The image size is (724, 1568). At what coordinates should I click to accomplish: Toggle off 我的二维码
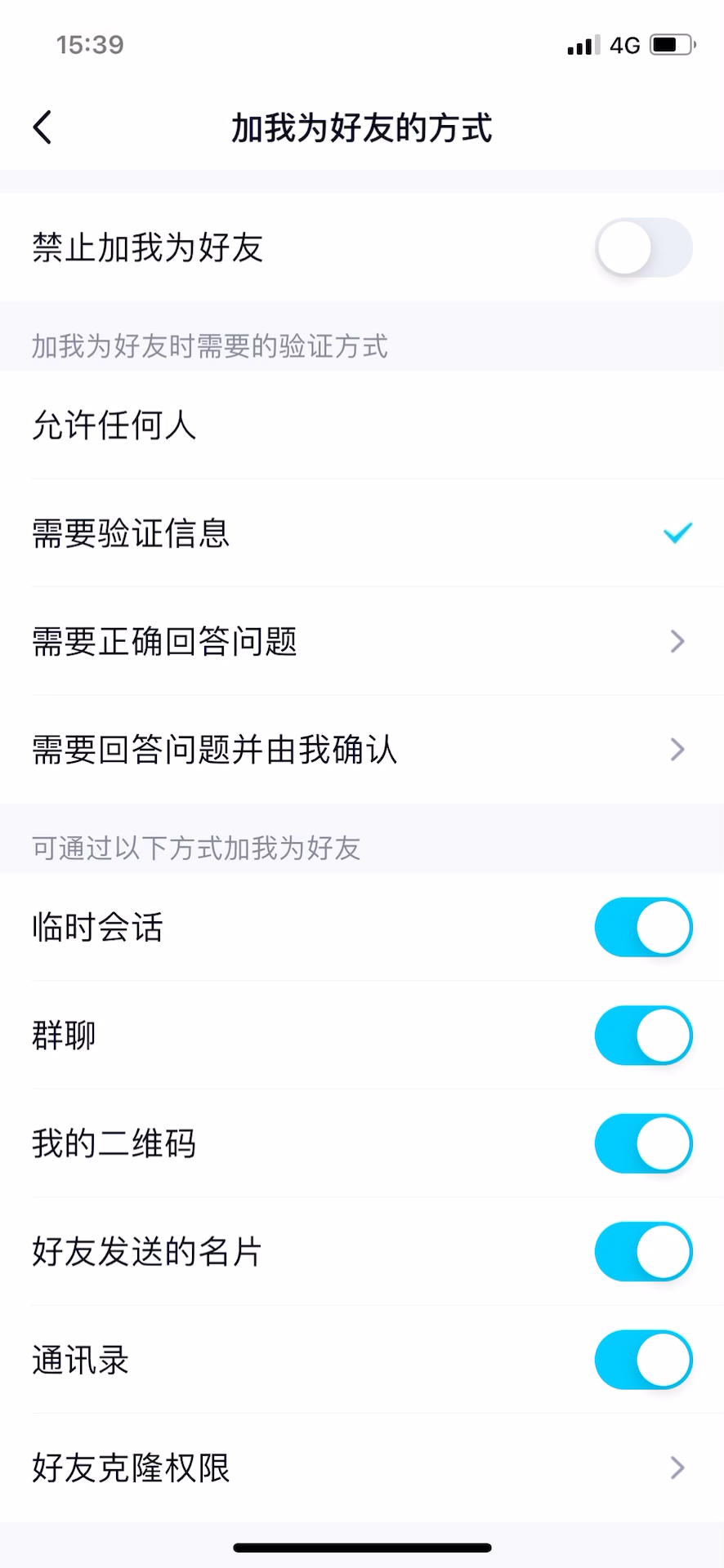pyautogui.click(x=643, y=1143)
